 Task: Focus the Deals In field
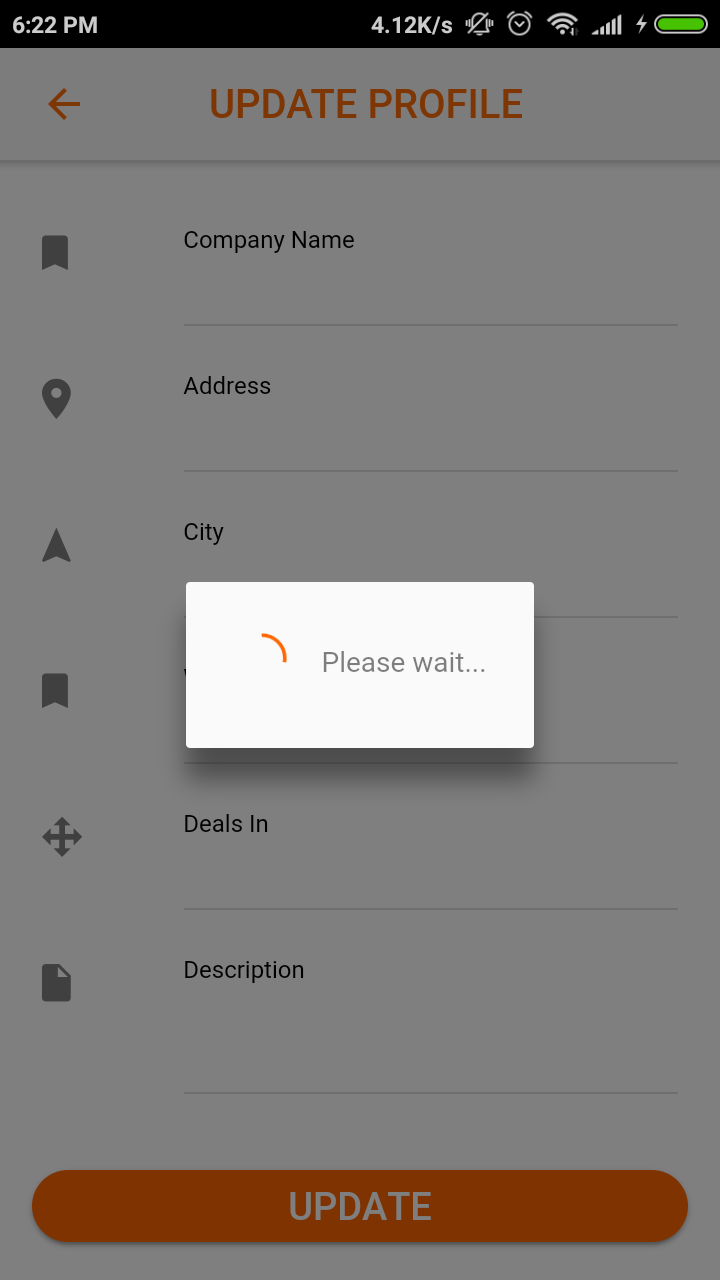tap(431, 856)
